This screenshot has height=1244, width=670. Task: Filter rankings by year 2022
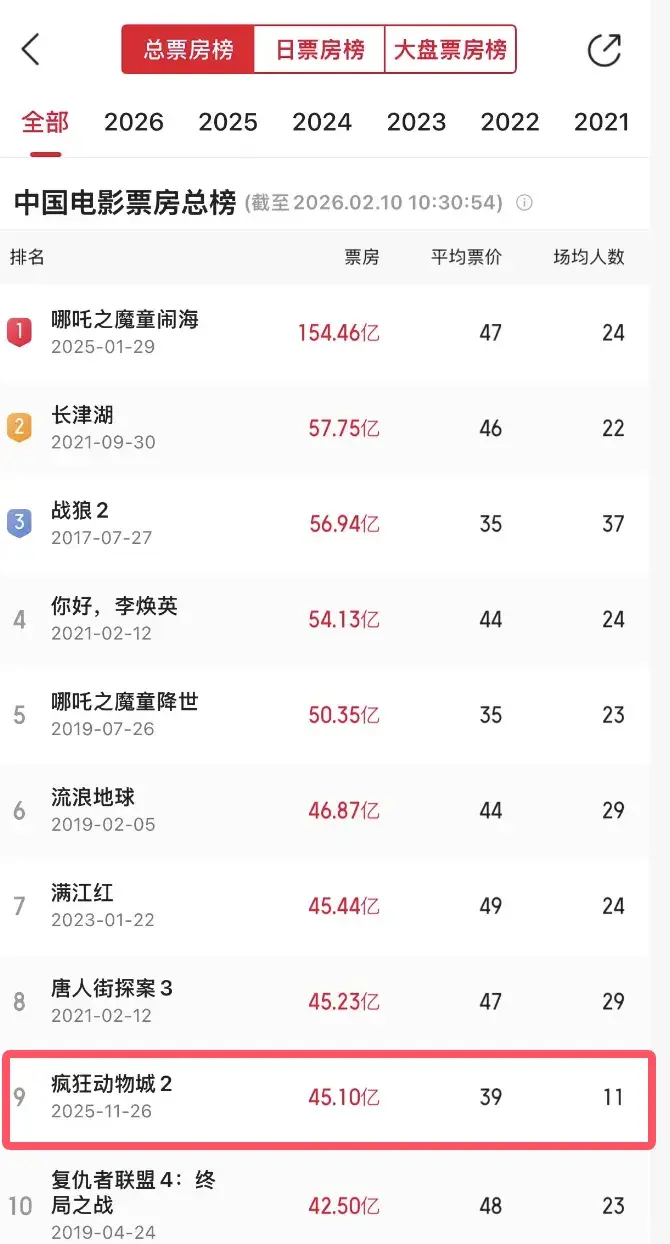510,122
